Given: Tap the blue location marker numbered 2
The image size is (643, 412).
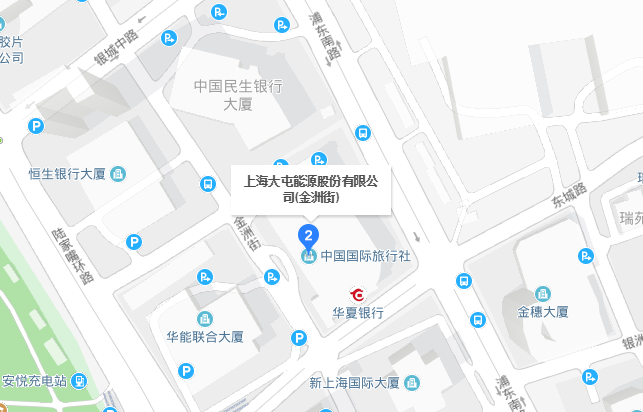Looking at the screenshot, I should coord(309,237).
